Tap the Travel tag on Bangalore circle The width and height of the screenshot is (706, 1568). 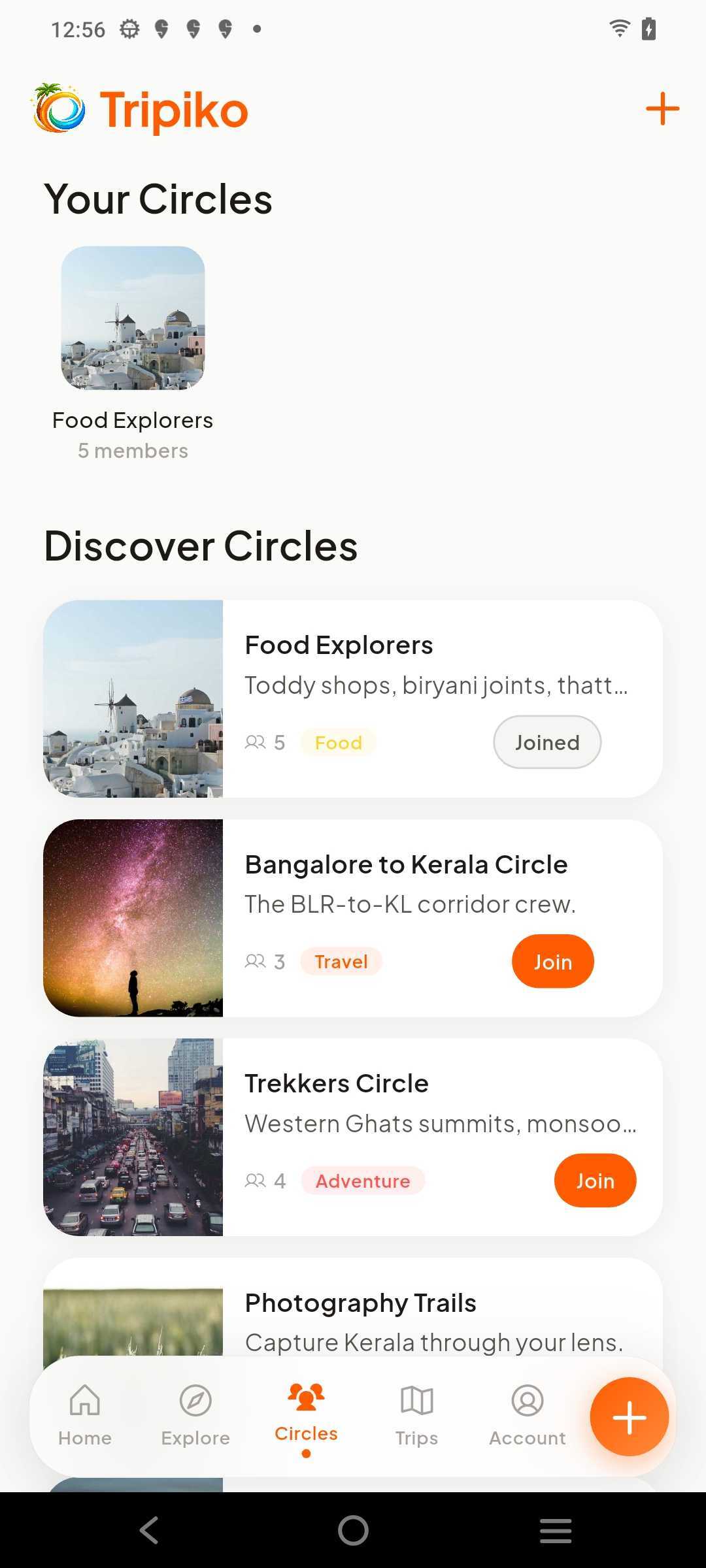(x=341, y=960)
